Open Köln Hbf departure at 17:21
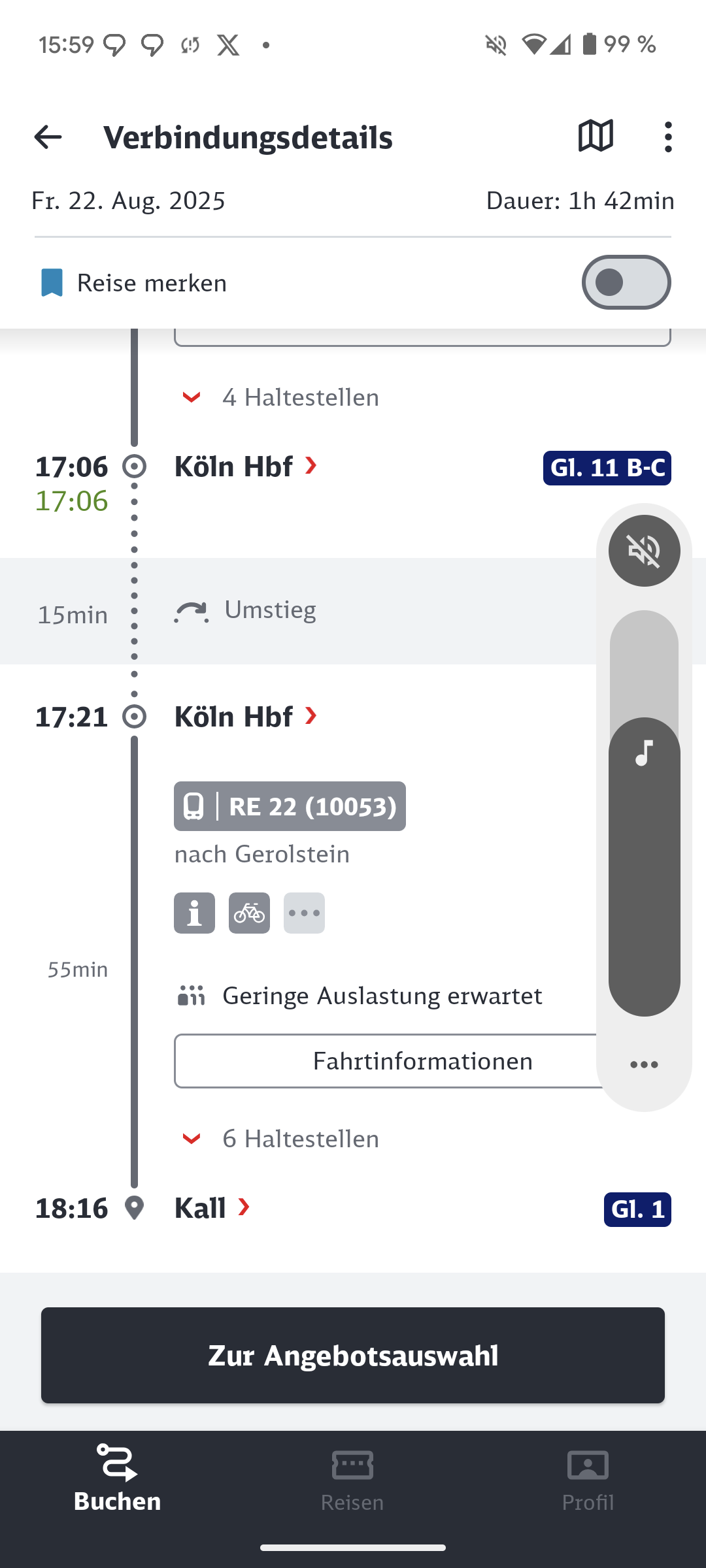This screenshot has height=1568, width=706. pos(245,717)
